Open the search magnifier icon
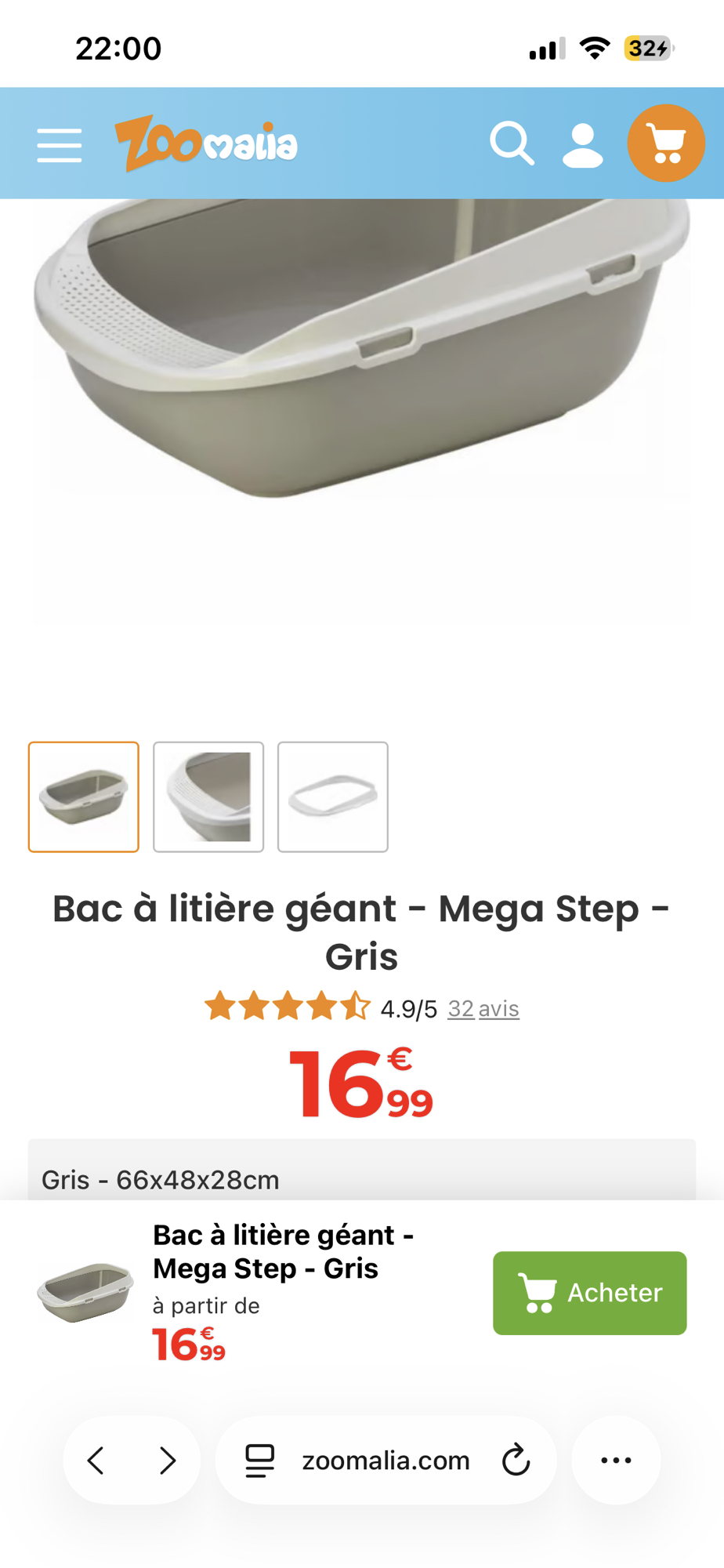 (x=512, y=143)
